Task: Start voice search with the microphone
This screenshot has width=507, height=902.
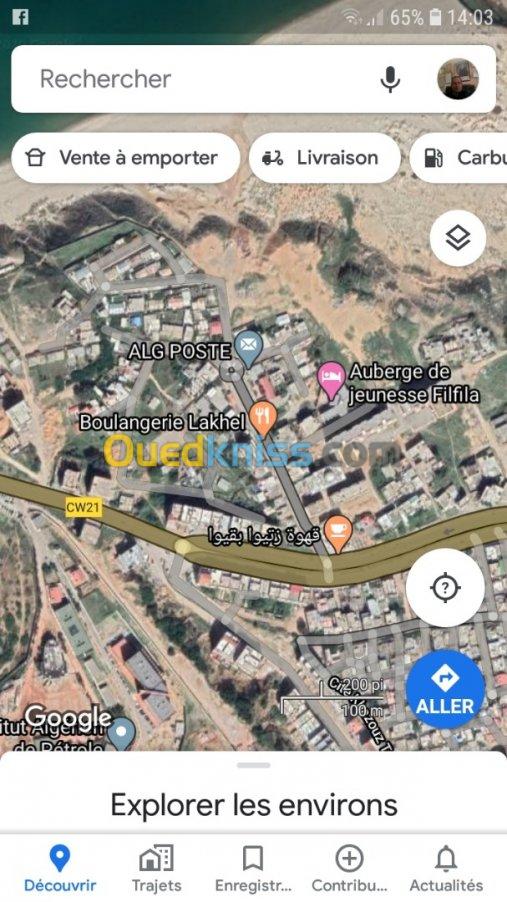Action: [x=390, y=79]
